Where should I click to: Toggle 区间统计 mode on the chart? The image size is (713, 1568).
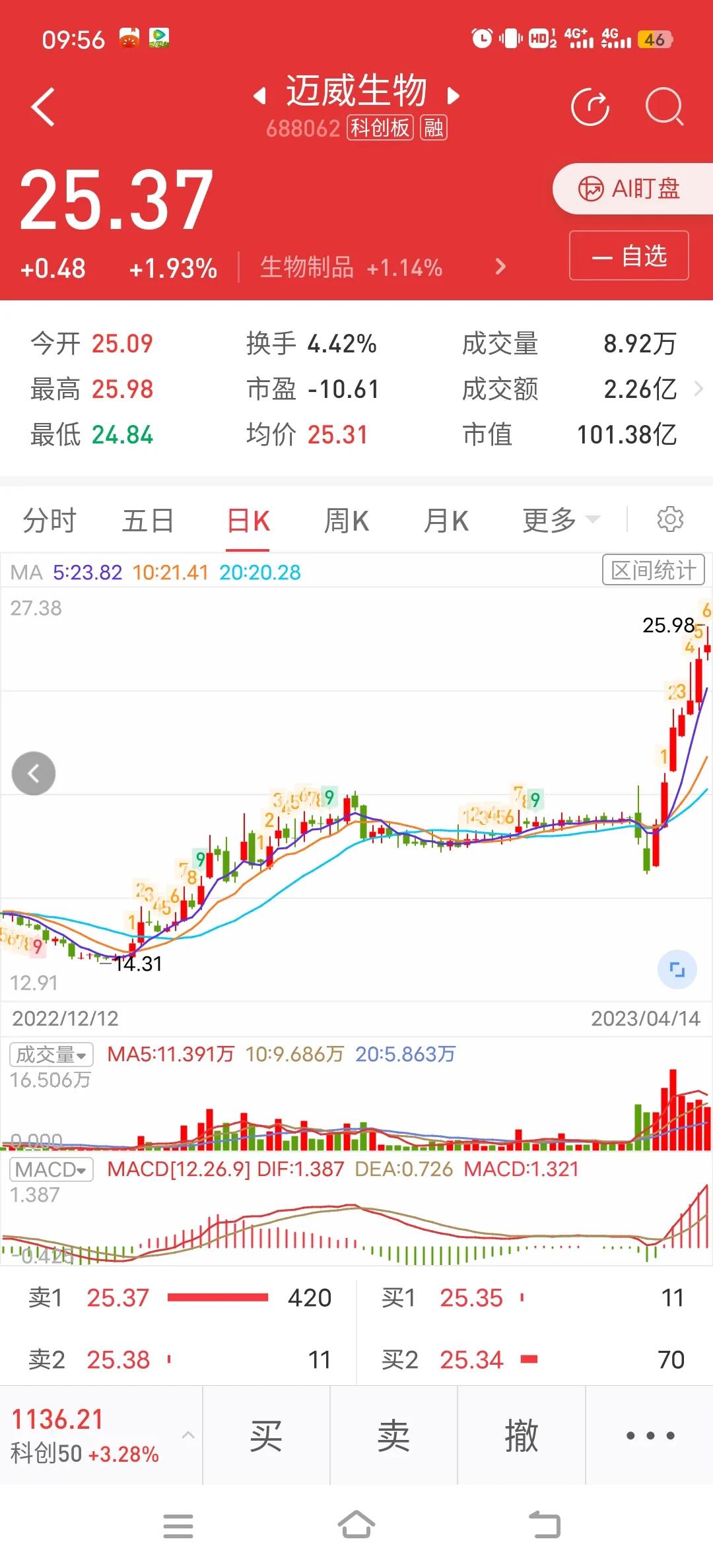coord(652,570)
